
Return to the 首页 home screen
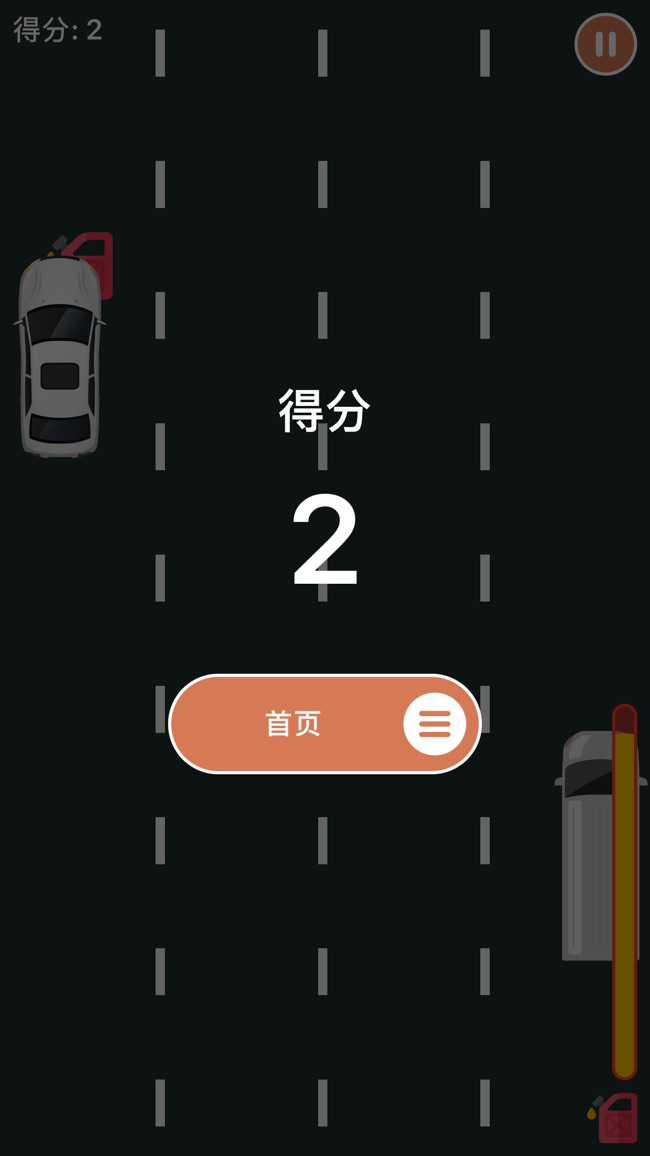pos(325,724)
